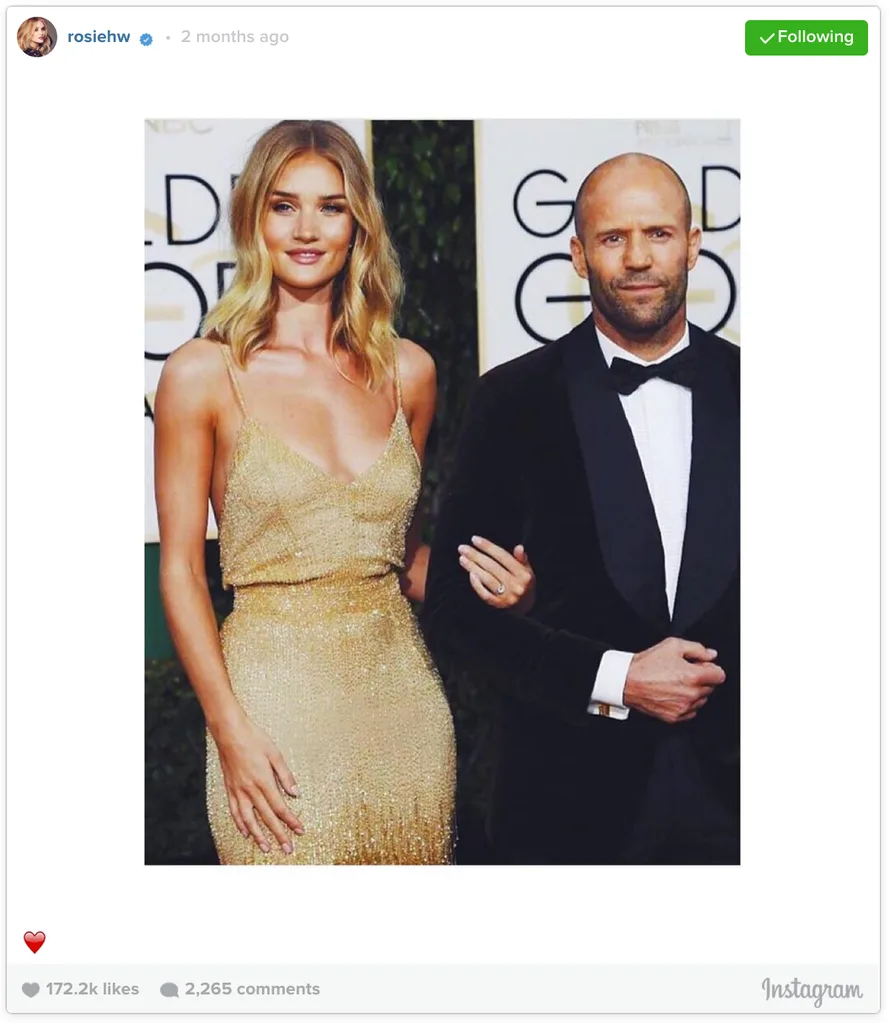Tap the green Following button

tap(806, 37)
